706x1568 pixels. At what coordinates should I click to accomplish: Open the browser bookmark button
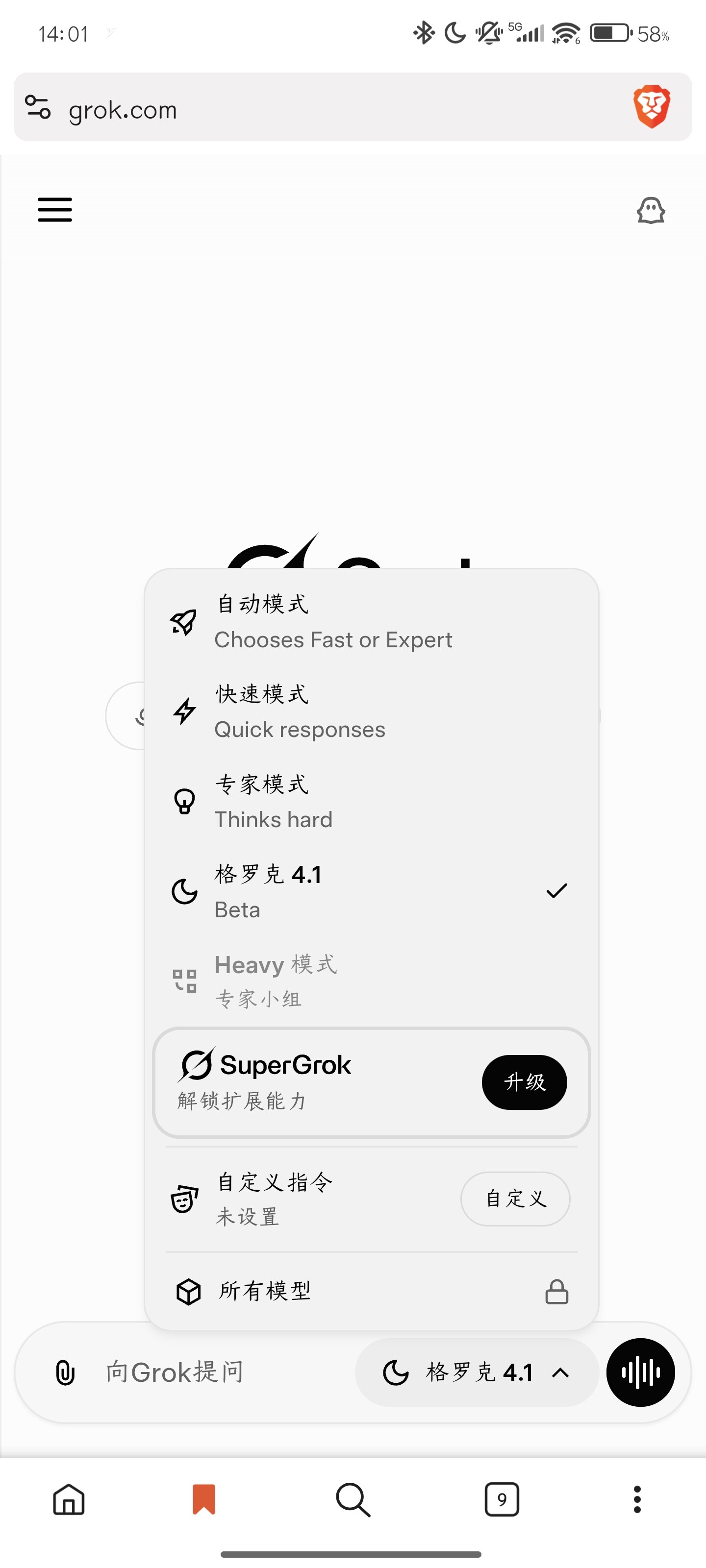204,1498
